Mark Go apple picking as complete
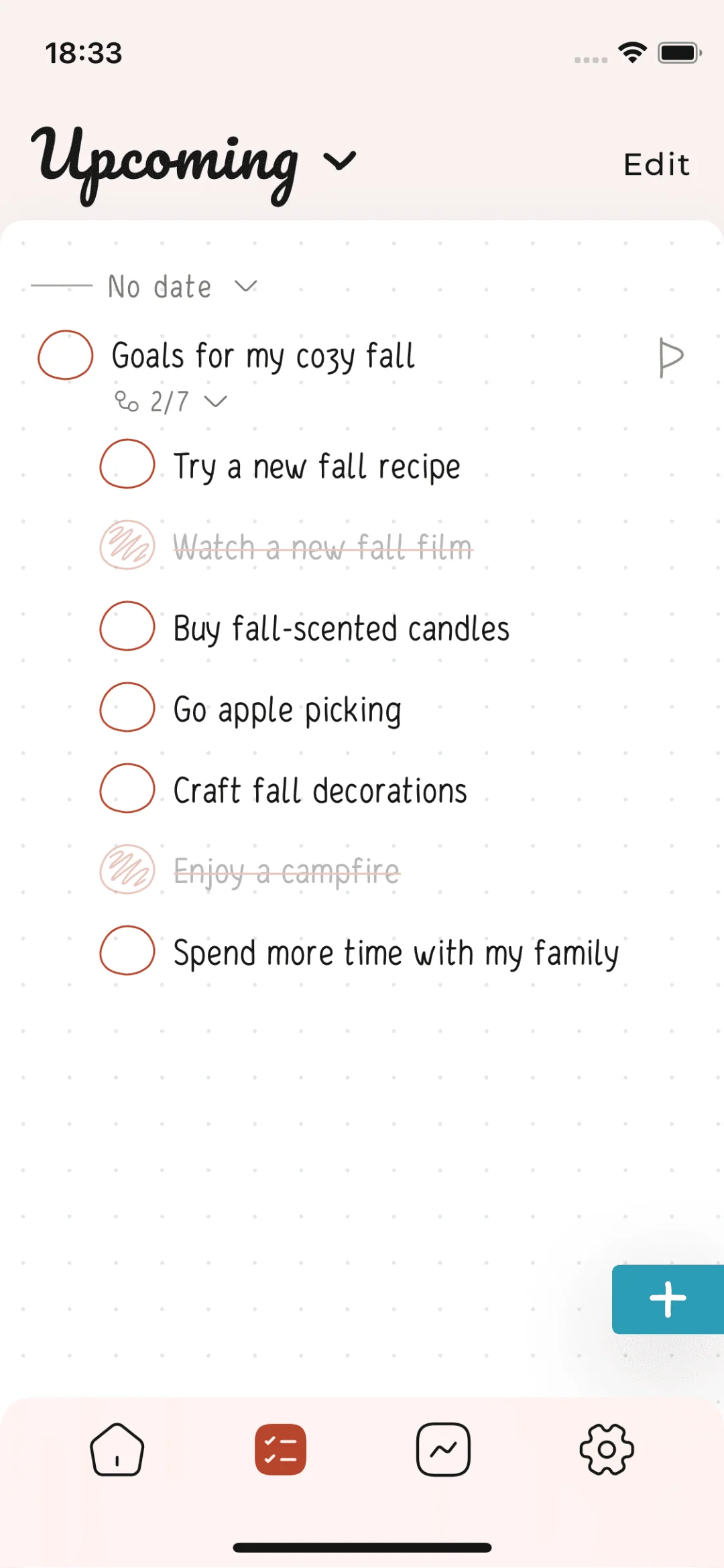The width and height of the screenshot is (724, 1568). (x=127, y=708)
